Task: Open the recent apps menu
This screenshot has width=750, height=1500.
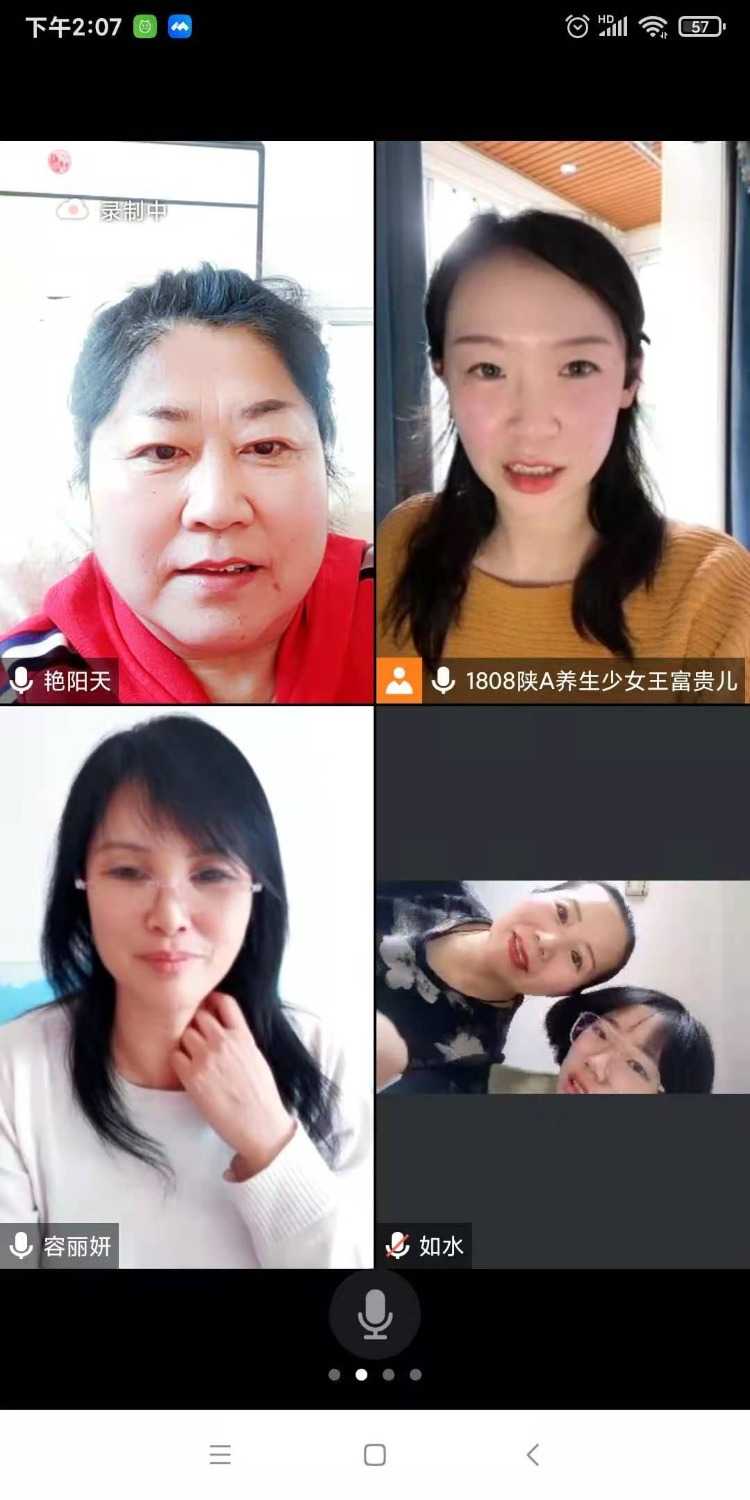Action: coord(220,1455)
